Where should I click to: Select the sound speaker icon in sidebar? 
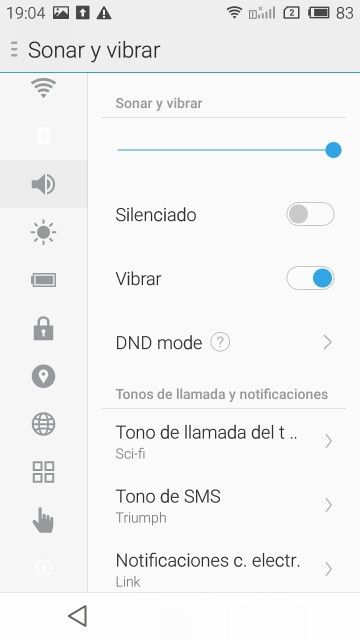[43, 184]
